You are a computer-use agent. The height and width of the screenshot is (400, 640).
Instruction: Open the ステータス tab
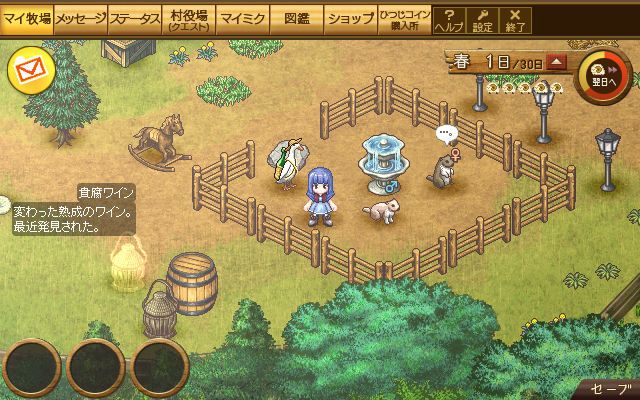click(x=135, y=18)
